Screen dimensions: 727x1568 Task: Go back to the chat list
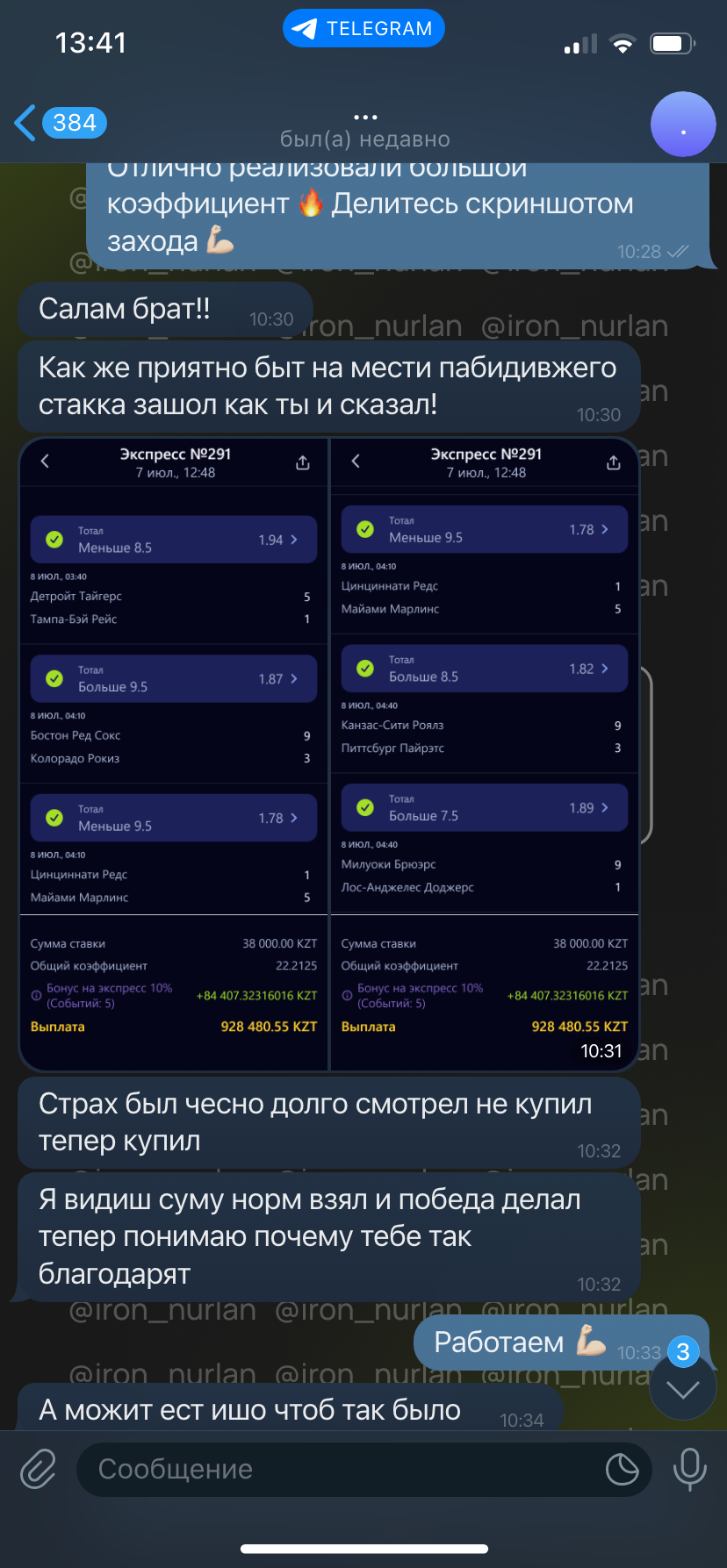pyautogui.click(x=60, y=123)
